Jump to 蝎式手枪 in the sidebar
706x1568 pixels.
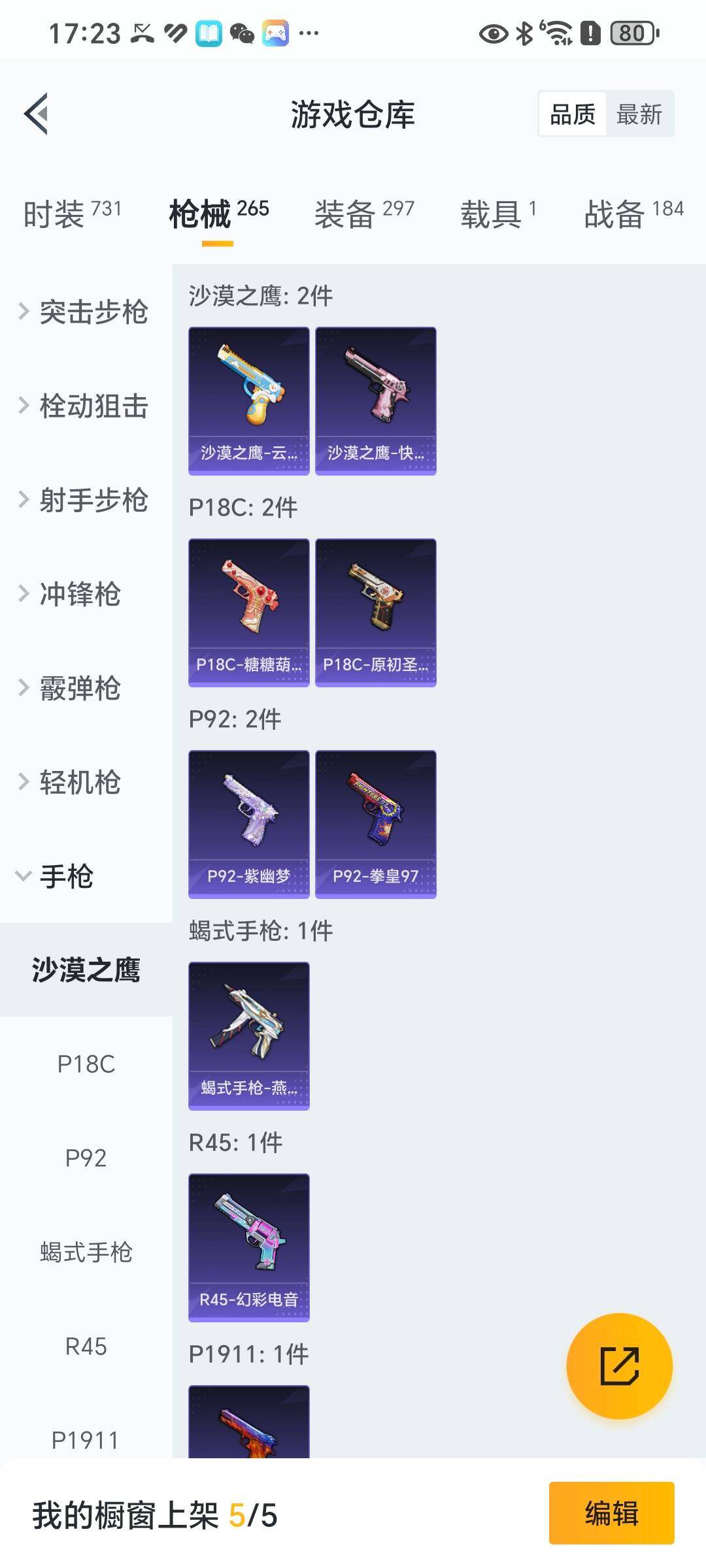[86, 1252]
